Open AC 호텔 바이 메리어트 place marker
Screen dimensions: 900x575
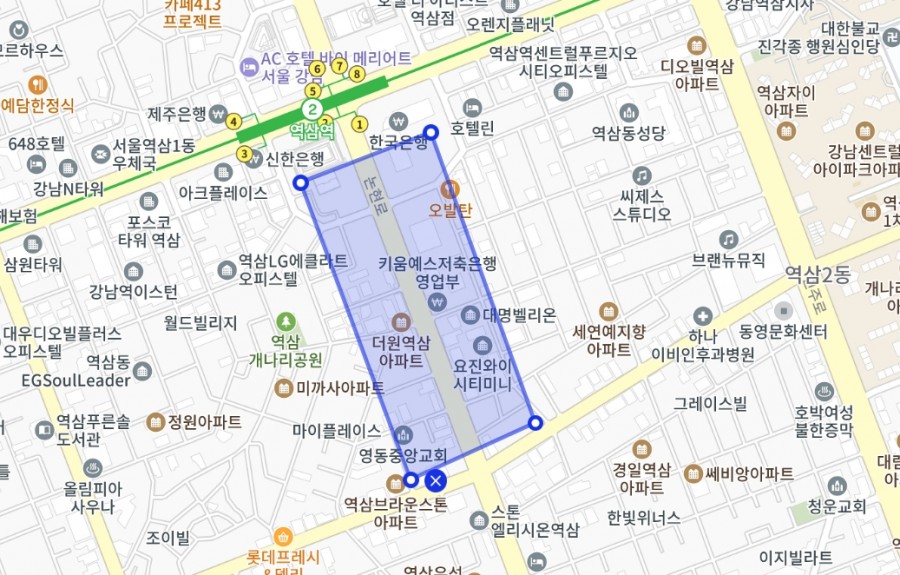click(x=248, y=67)
